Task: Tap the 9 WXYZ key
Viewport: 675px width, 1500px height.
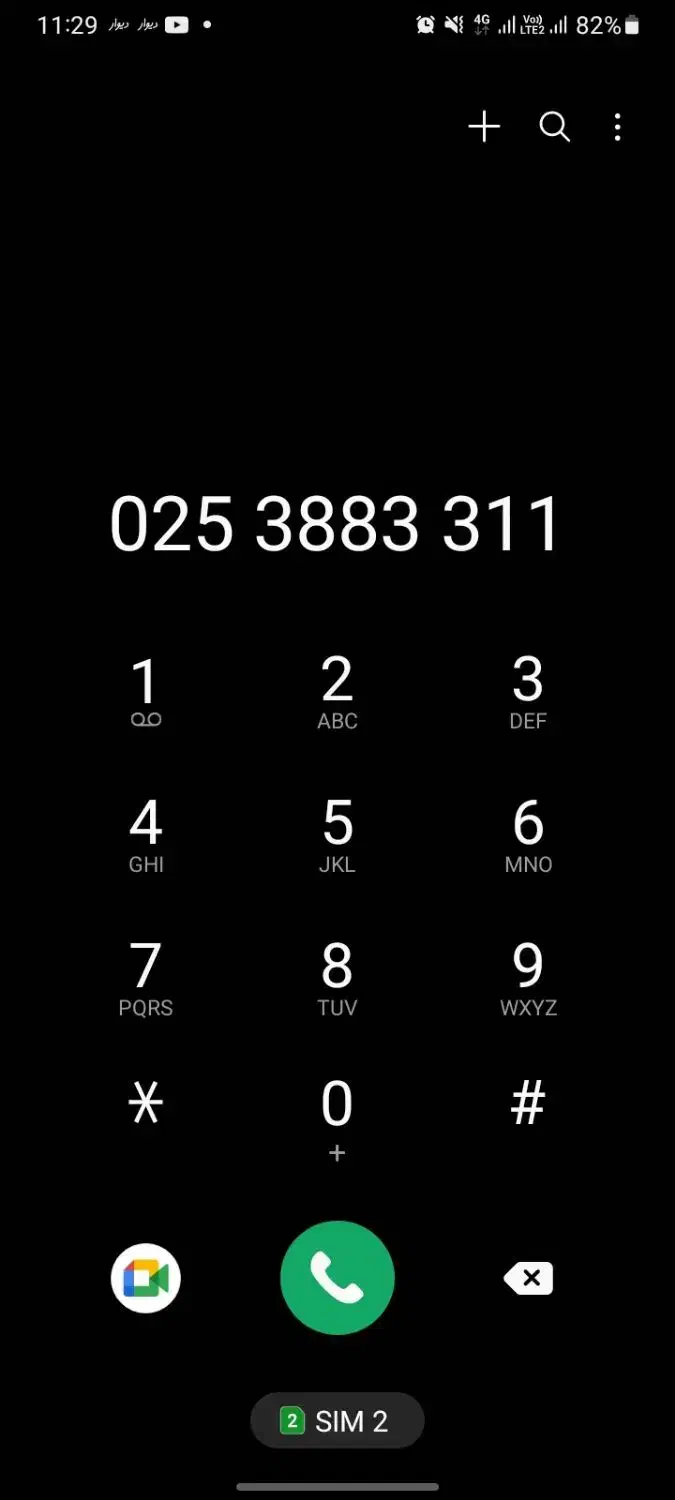Action: [x=528, y=978]
